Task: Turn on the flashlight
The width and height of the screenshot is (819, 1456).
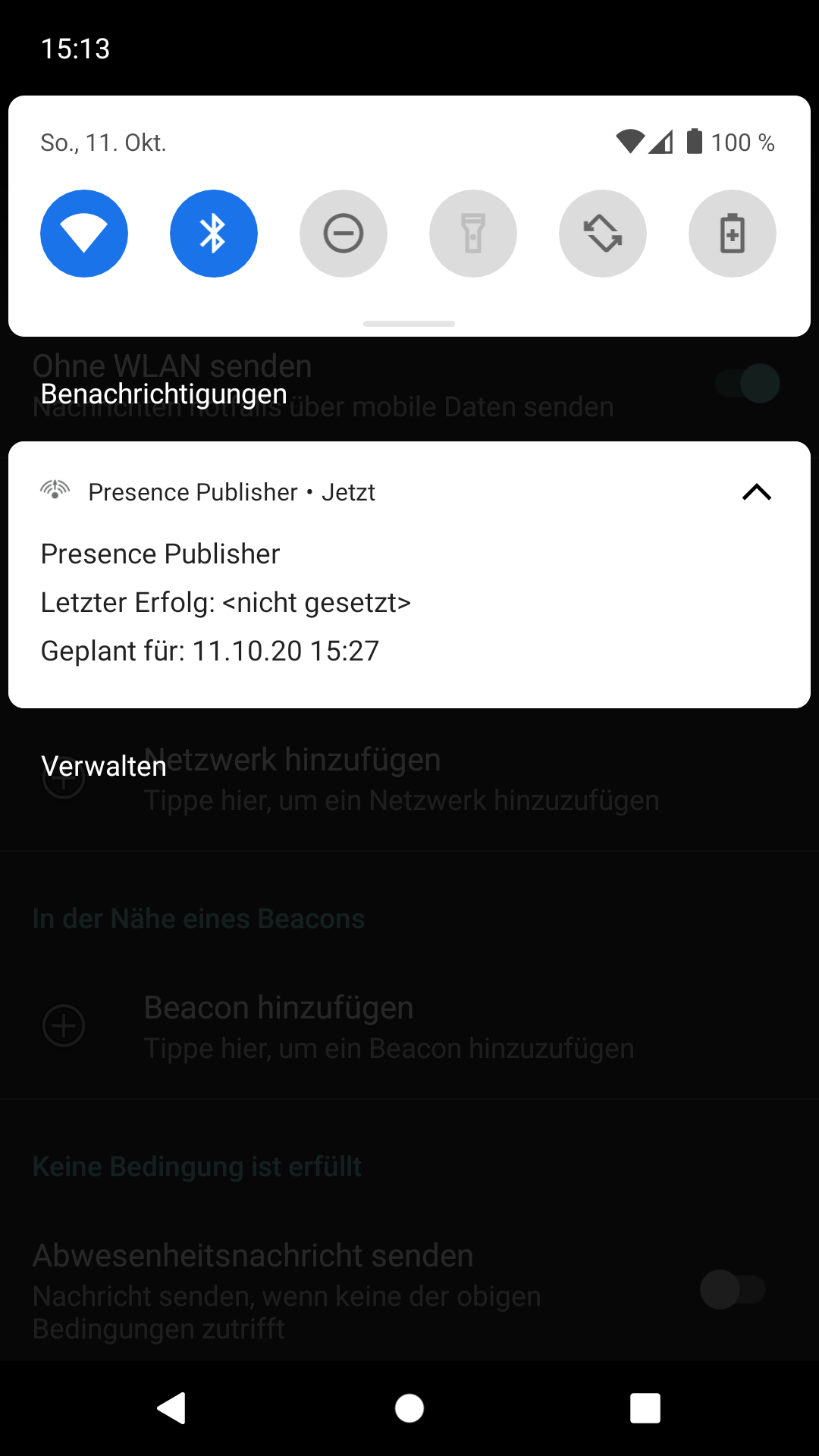Action: click(x=473, y=234)
